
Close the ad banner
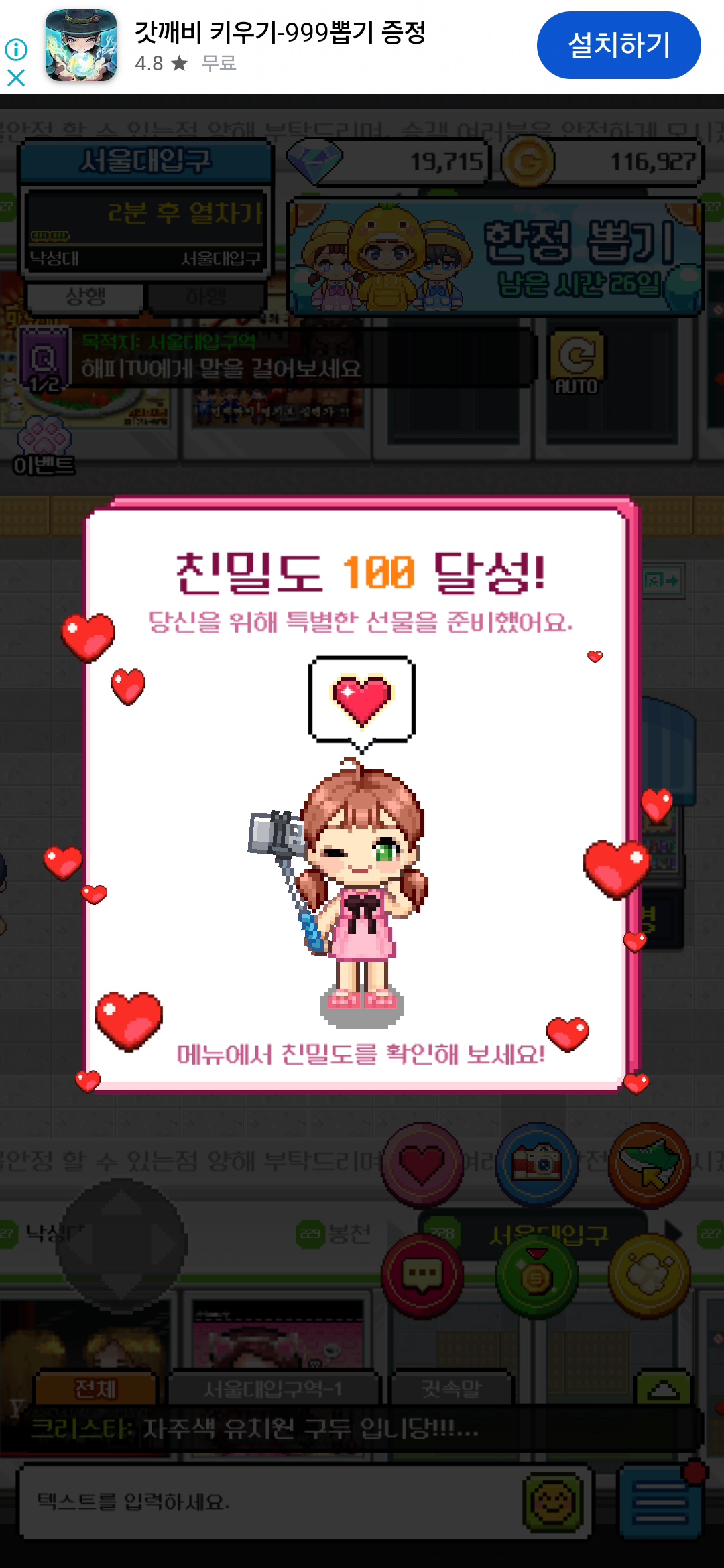(x=16, y=78)
